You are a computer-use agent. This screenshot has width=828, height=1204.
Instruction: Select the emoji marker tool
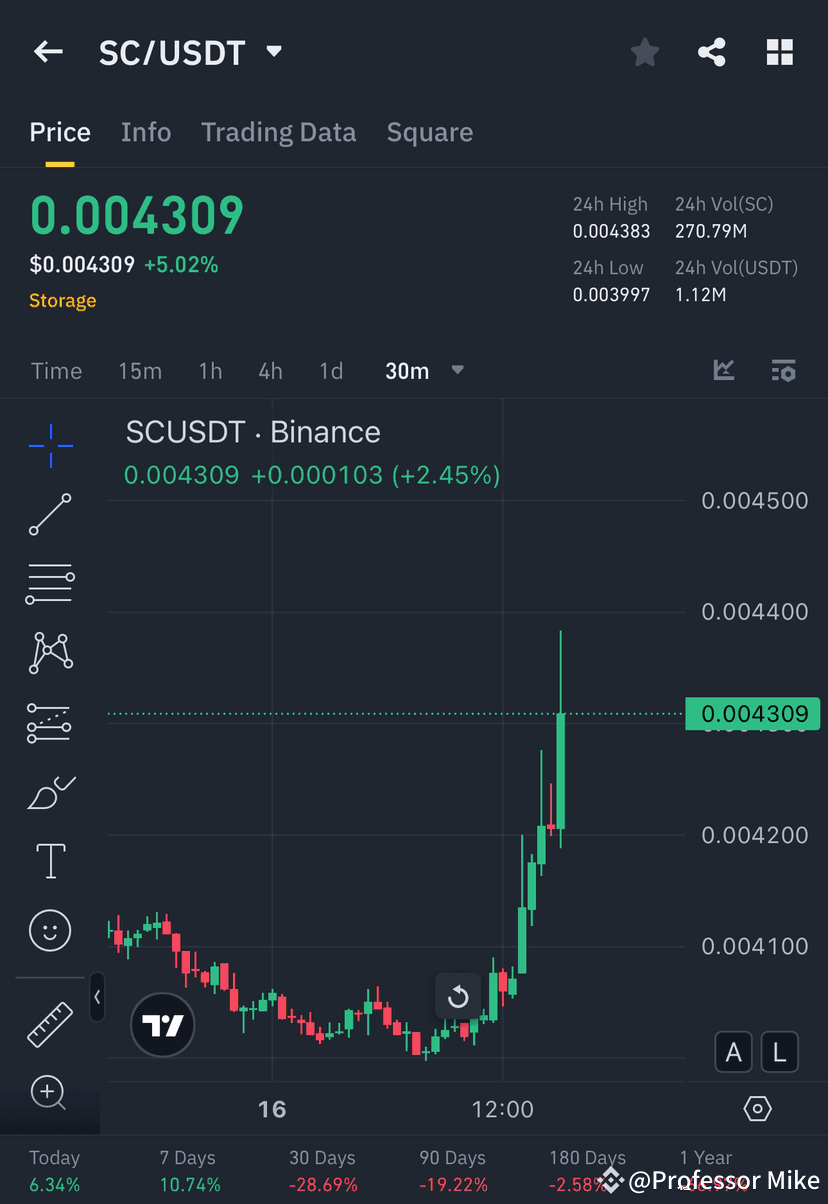[49, 930]
